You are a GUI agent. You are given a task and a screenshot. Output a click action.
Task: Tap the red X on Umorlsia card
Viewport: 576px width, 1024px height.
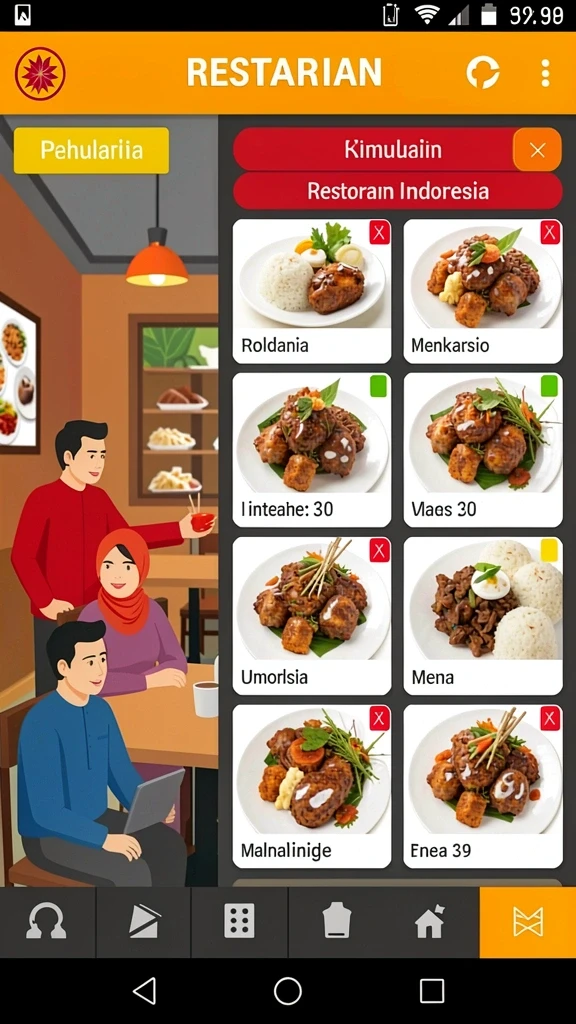click(379, 551)
